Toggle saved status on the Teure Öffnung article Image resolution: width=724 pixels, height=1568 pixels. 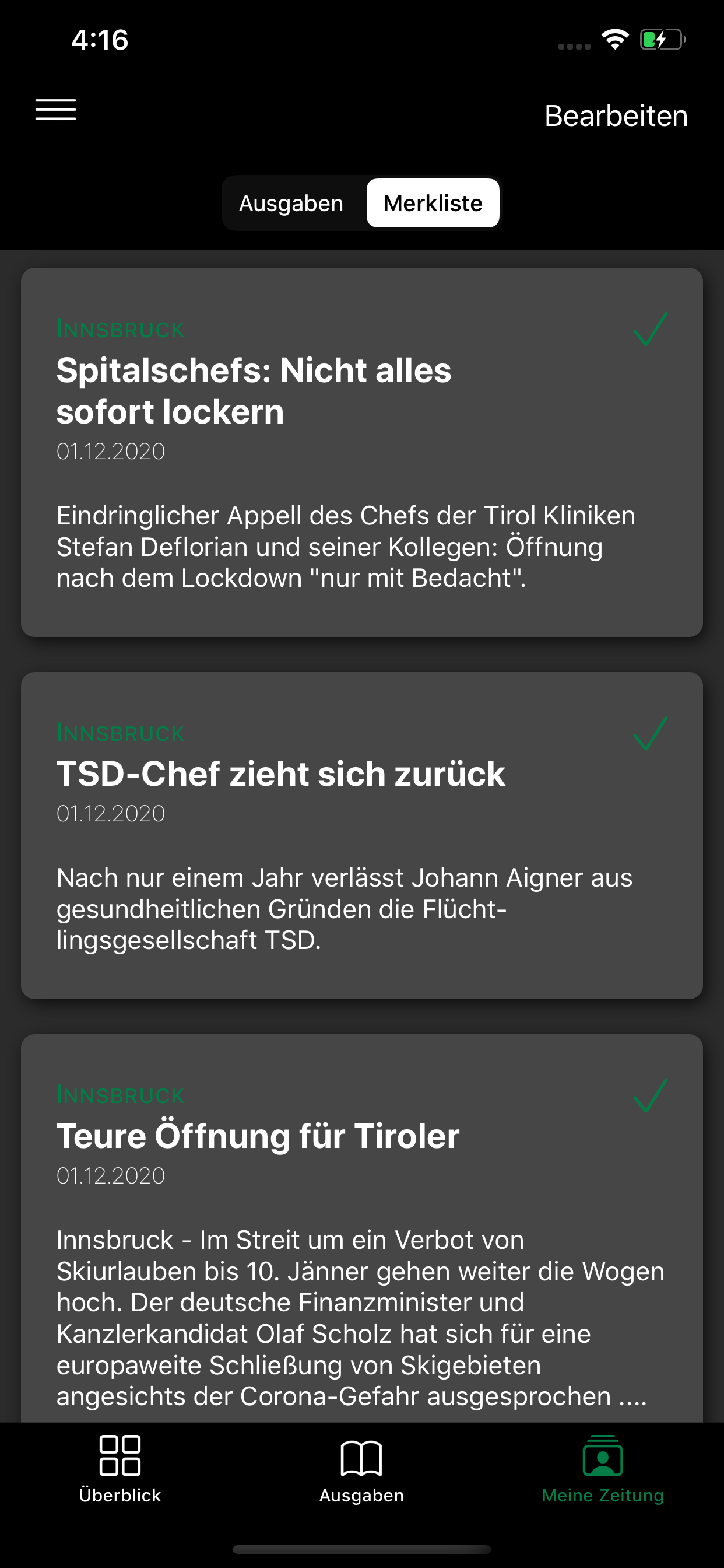[x=649, y=1095]
